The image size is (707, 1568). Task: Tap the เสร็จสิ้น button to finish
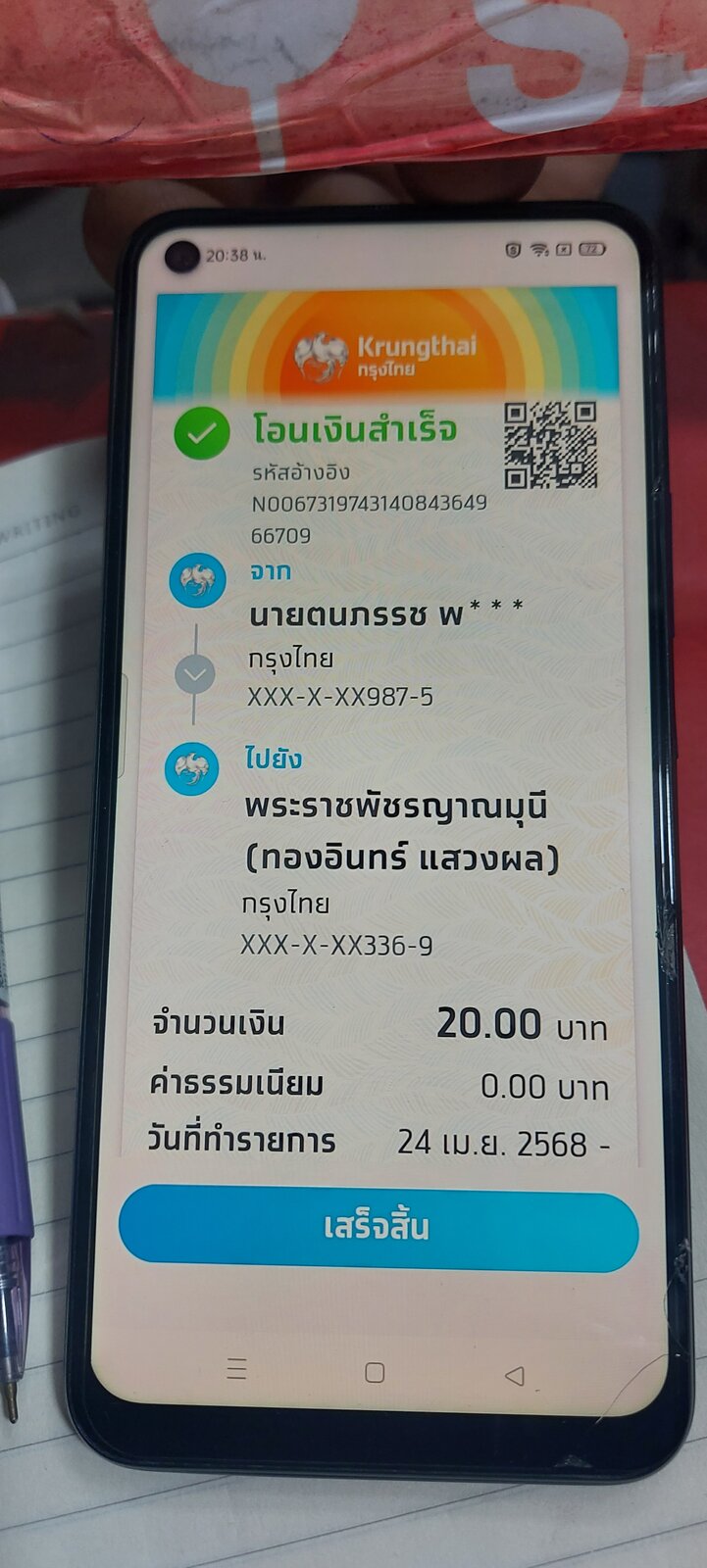coord(379,1227)
